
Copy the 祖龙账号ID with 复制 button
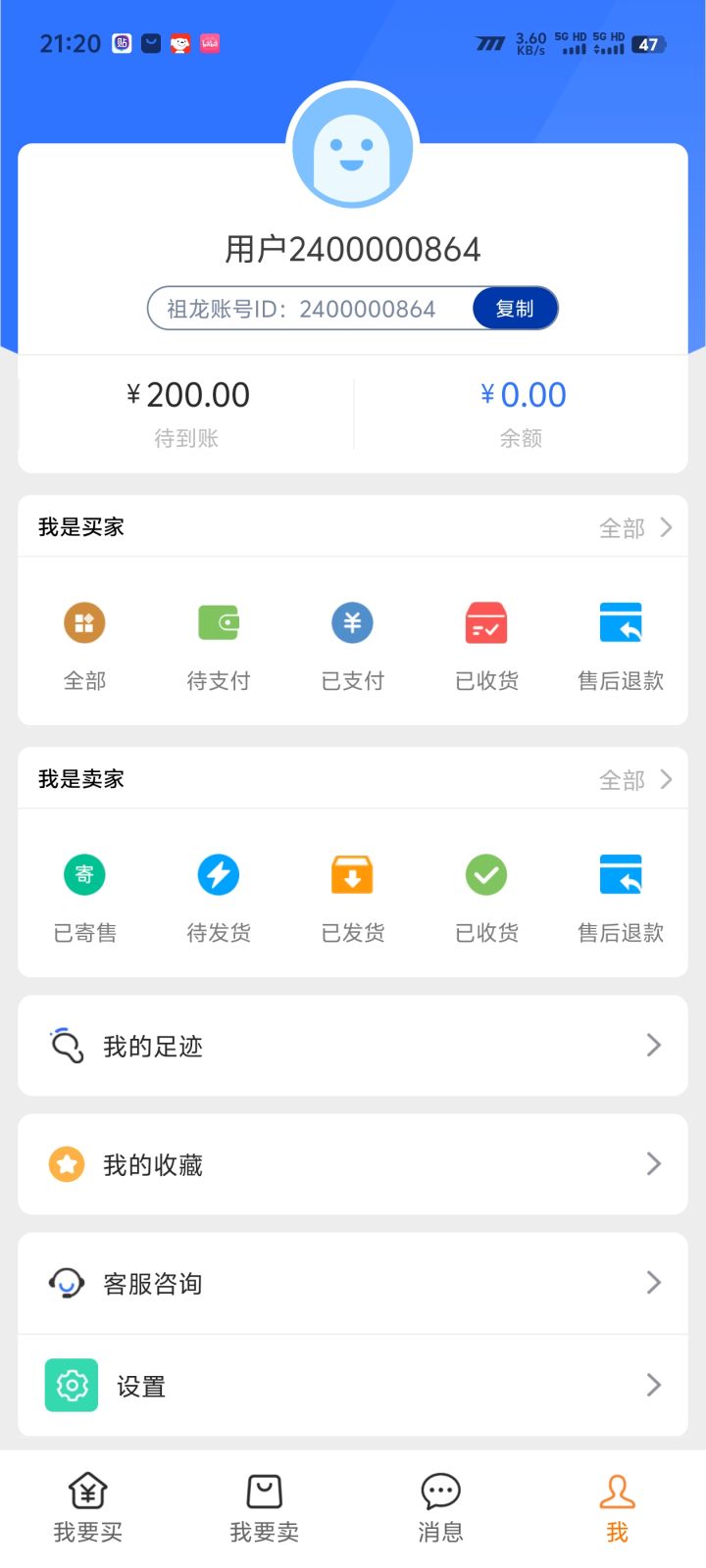(x=515, y=309)
